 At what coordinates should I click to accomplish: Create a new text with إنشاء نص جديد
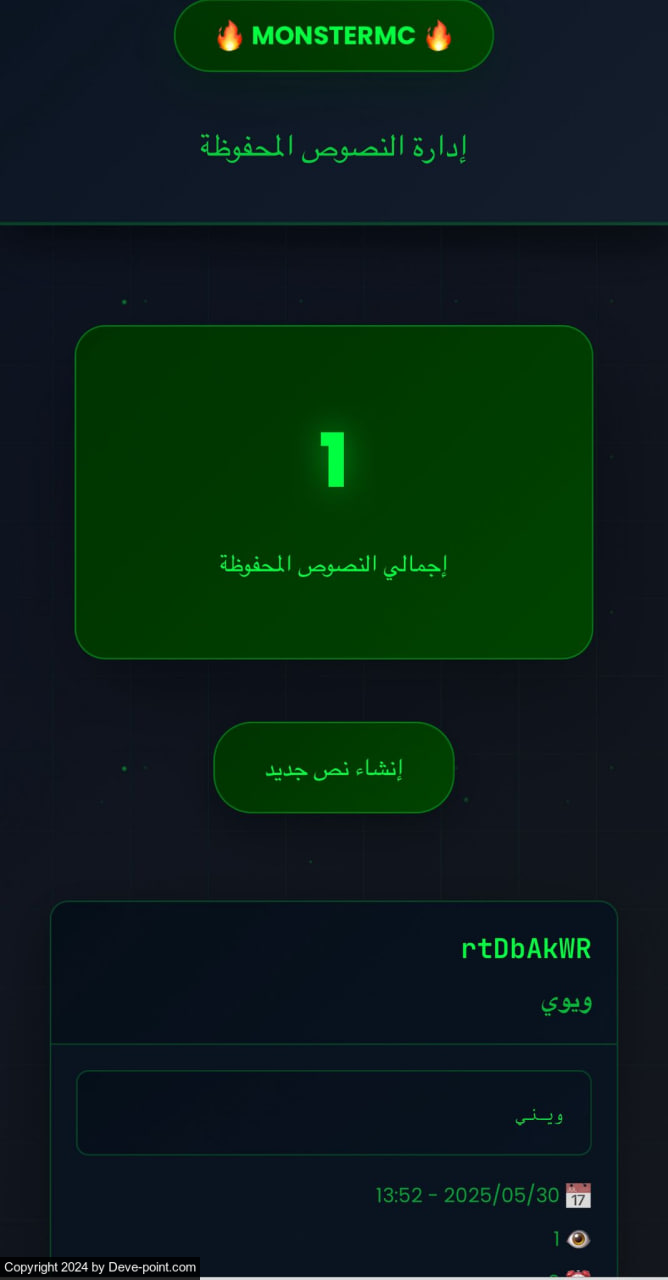[x=333, y=767]
